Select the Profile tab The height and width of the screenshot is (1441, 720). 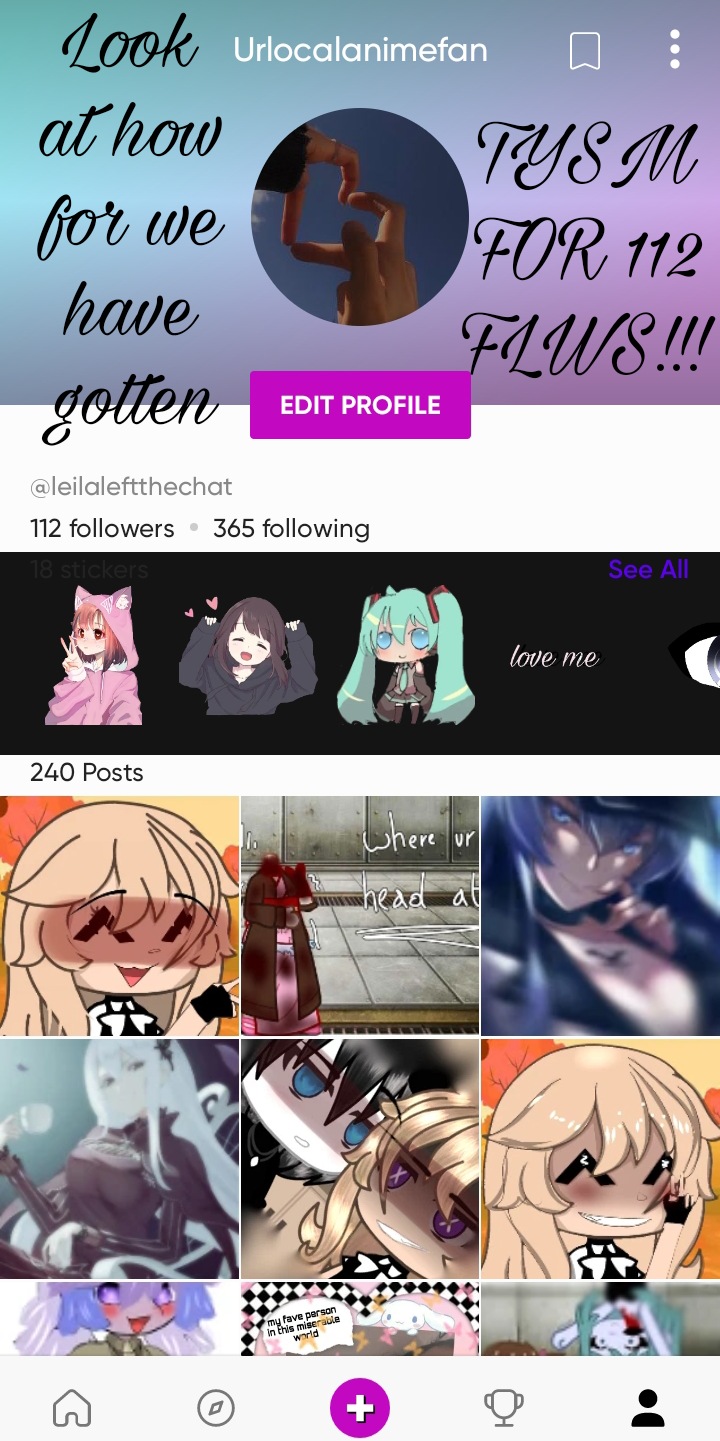tap(648, 1408)
